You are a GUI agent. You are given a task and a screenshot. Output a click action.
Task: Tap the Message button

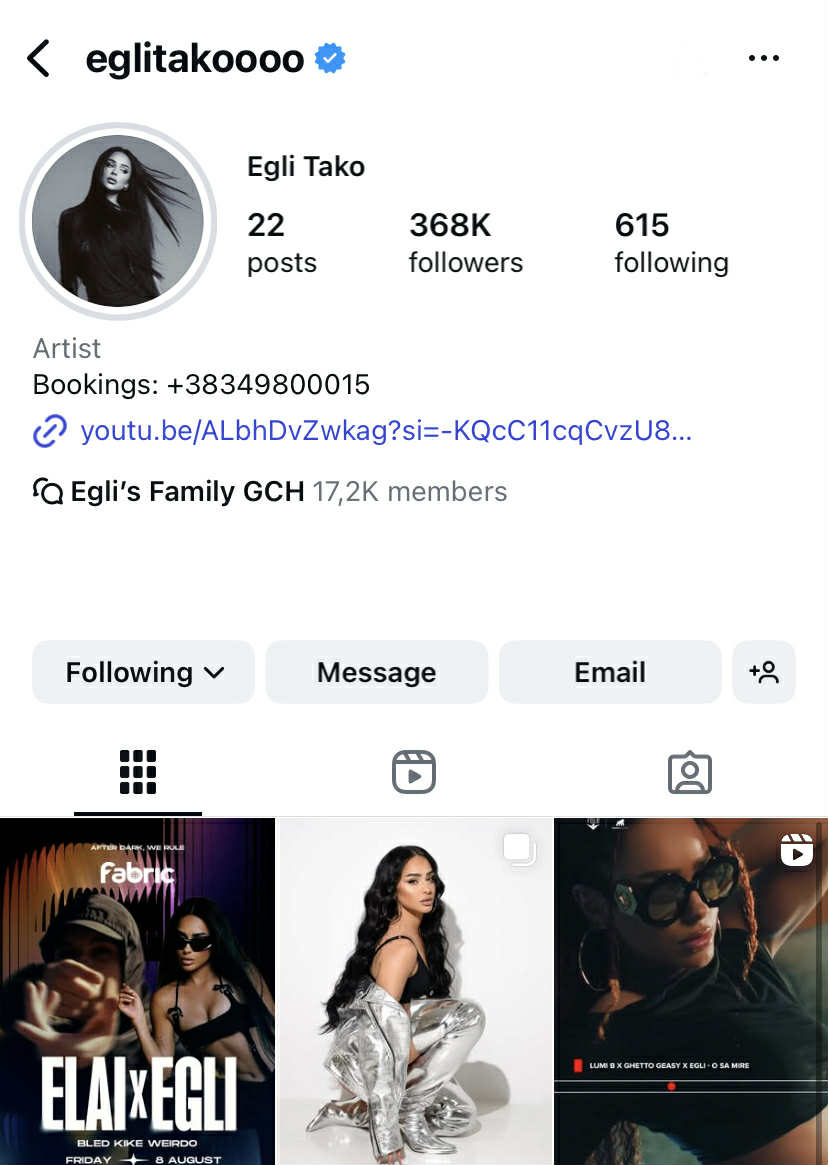(x=376, y=672)
